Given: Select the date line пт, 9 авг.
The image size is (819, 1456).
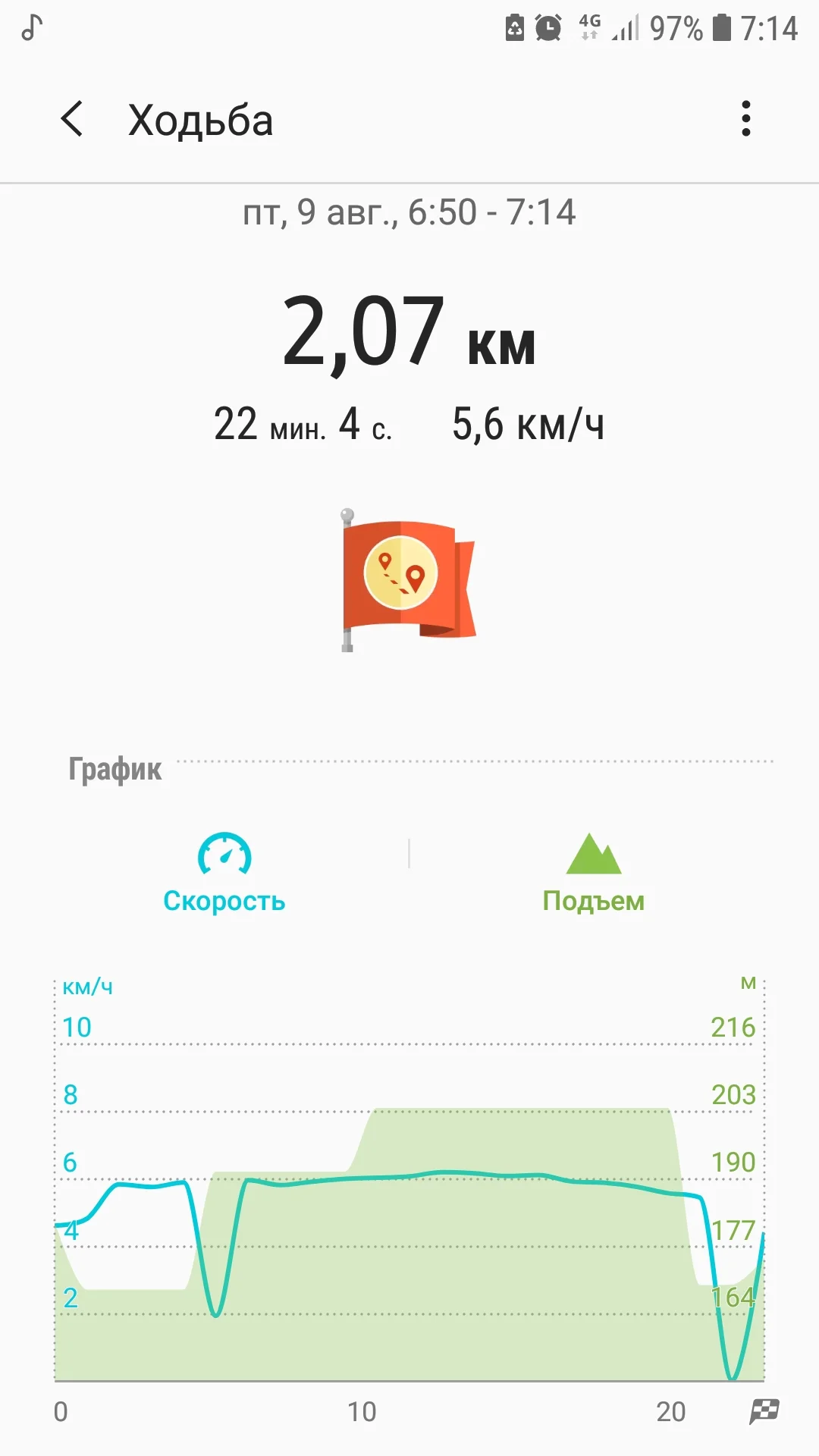Looking at the screenshot, I should pos(409,212).
